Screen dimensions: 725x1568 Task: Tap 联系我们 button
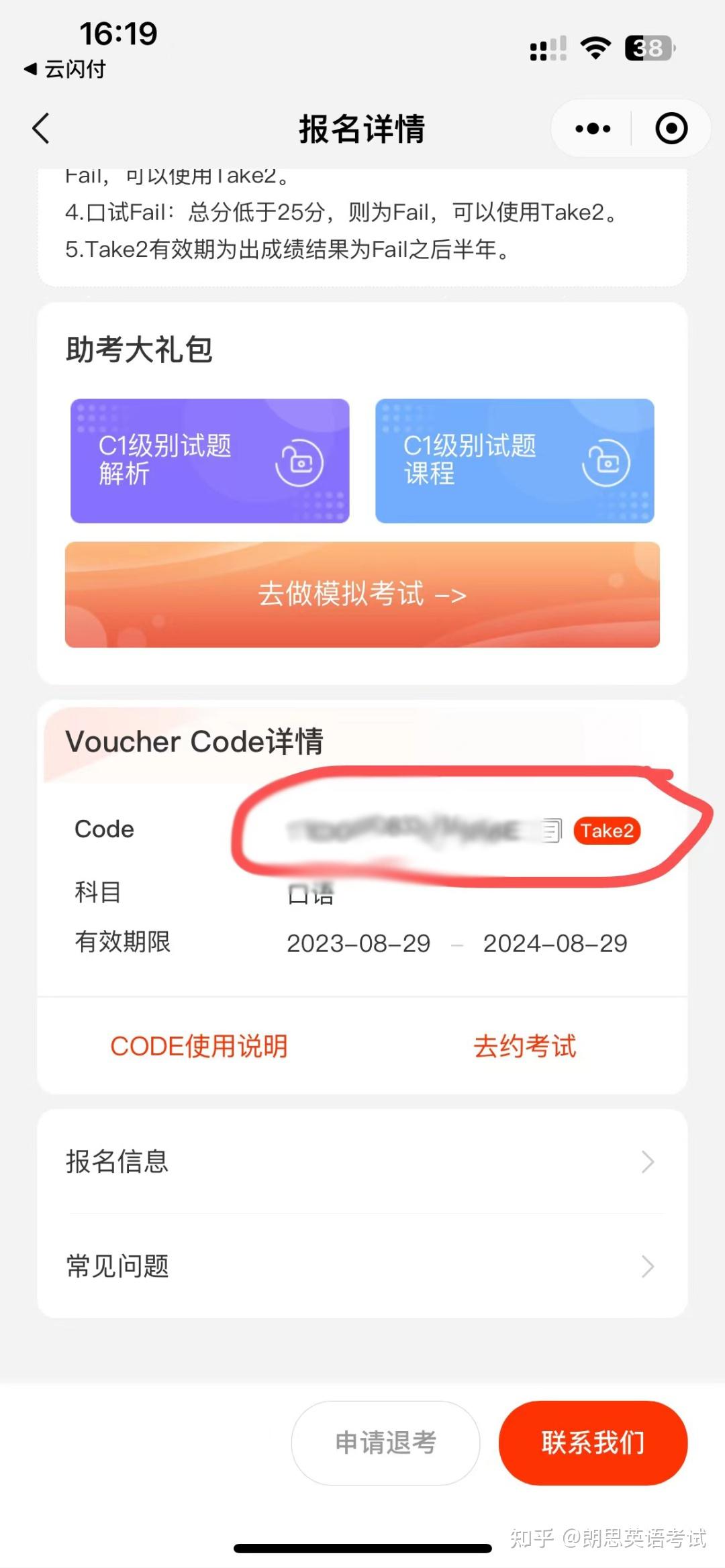[593, 1443]
